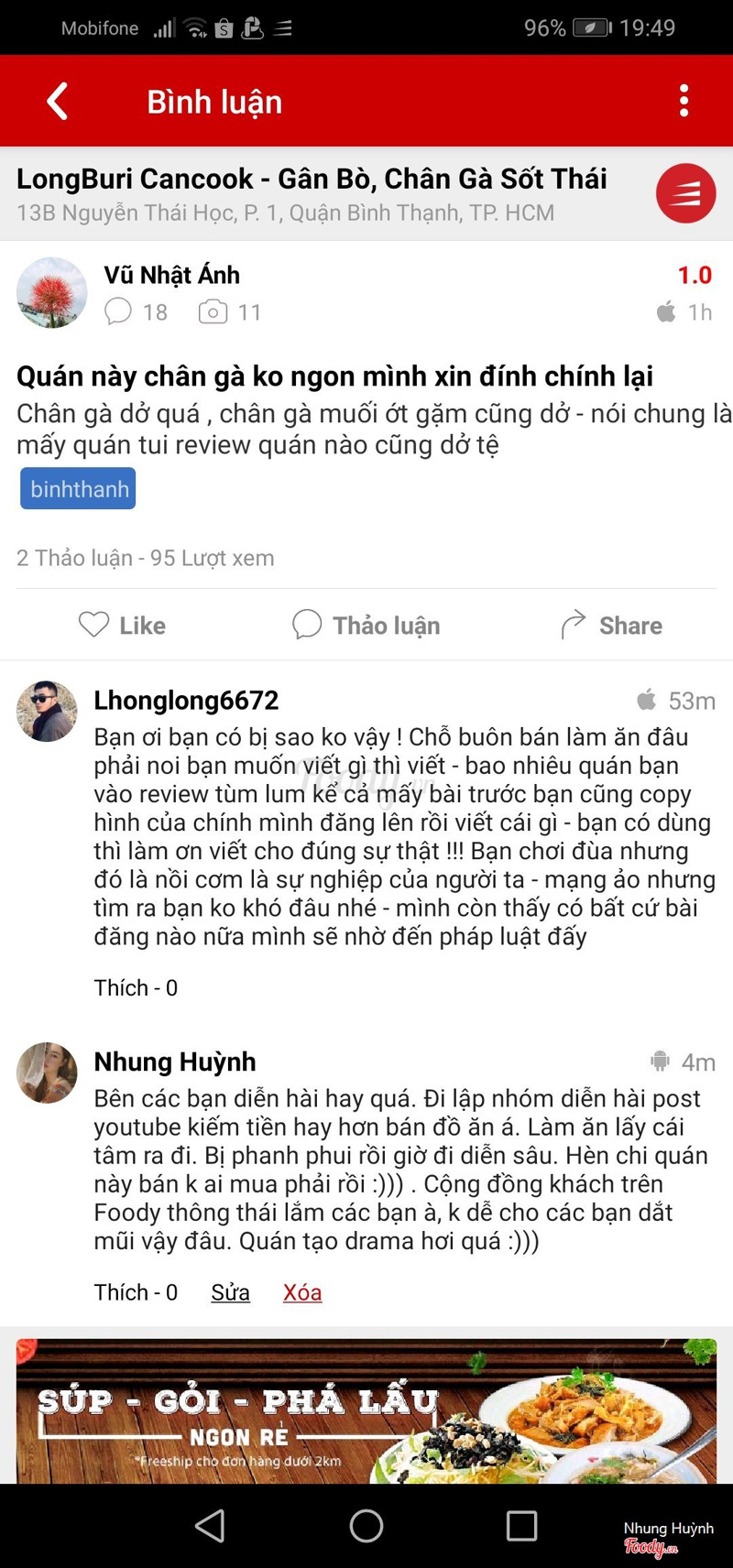Open Vũ Nhật Ánh's profile avatar

point(51,293)
